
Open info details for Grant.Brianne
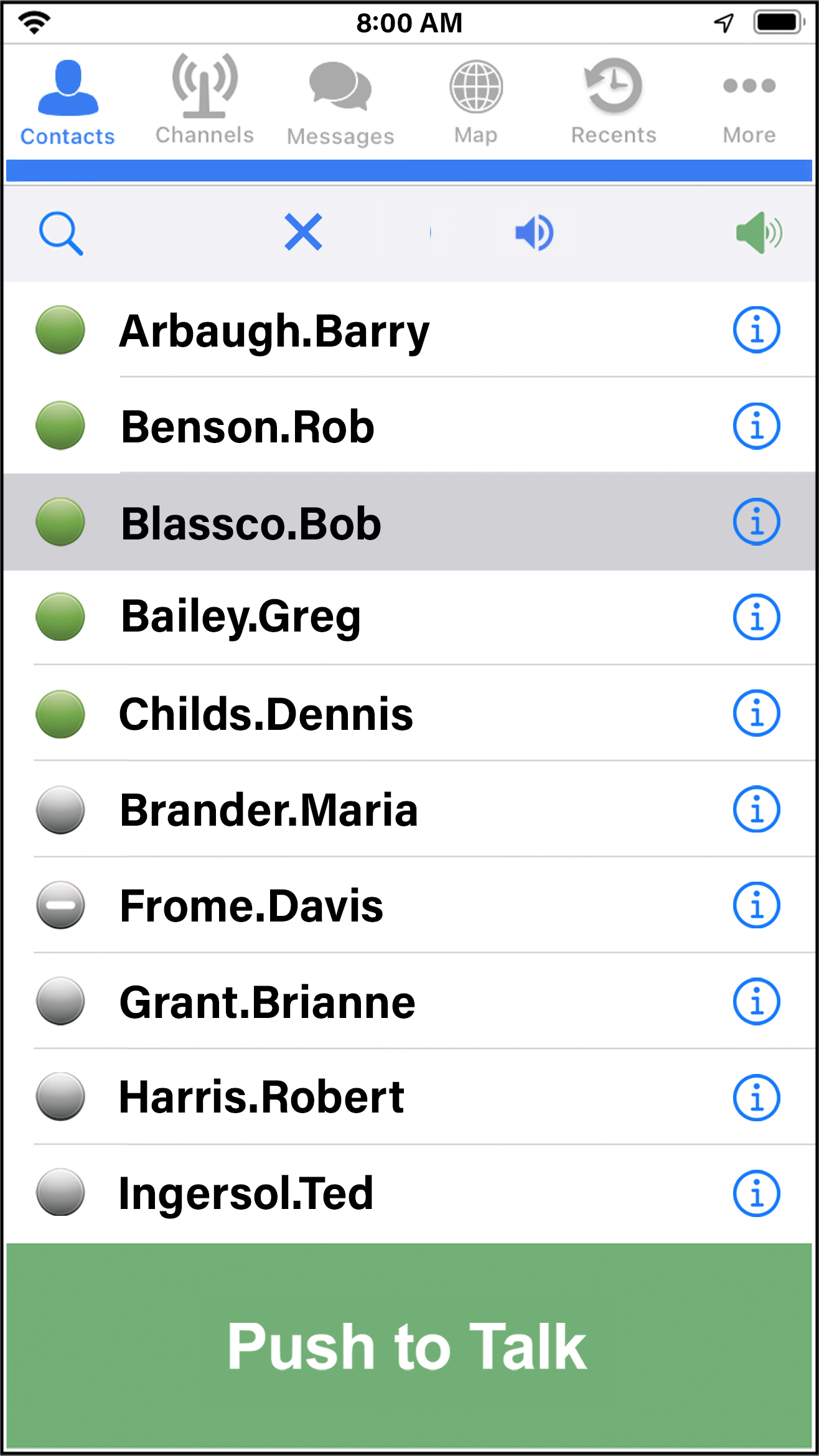[756, 1001]
